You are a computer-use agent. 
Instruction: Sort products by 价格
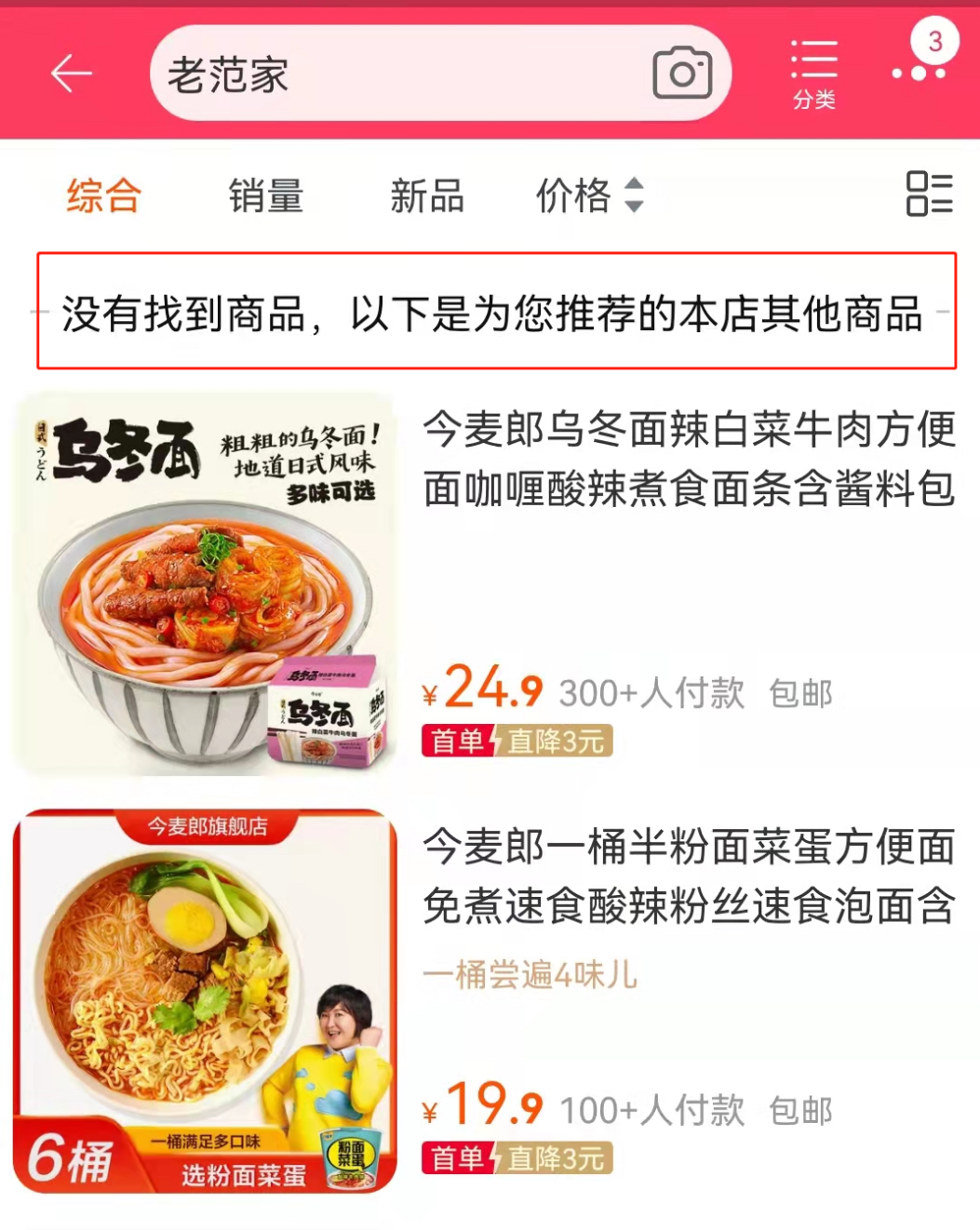click(x=589, y=196)
